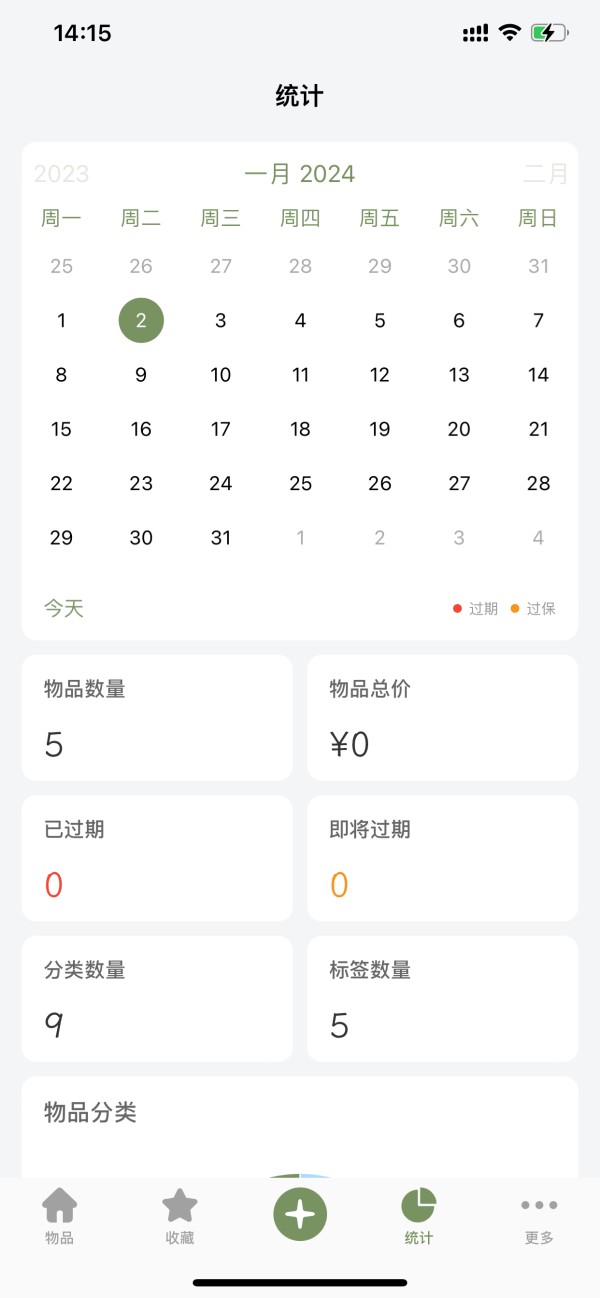The height and width of the screenshot is (1298, 600).
Task: Switch to the 物品 tab
Action: pos(60,1216)
